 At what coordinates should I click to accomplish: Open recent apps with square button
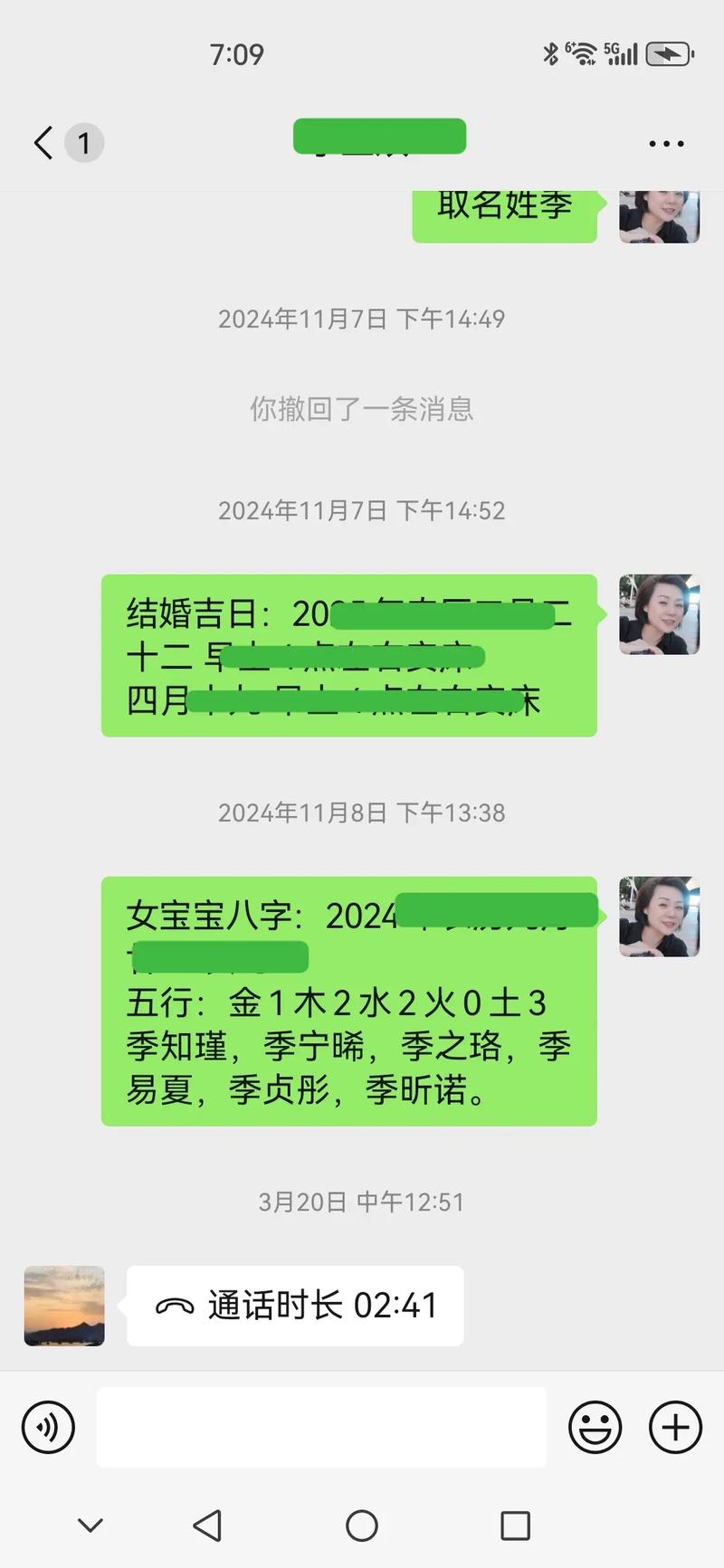click(x=512, y=1525)
